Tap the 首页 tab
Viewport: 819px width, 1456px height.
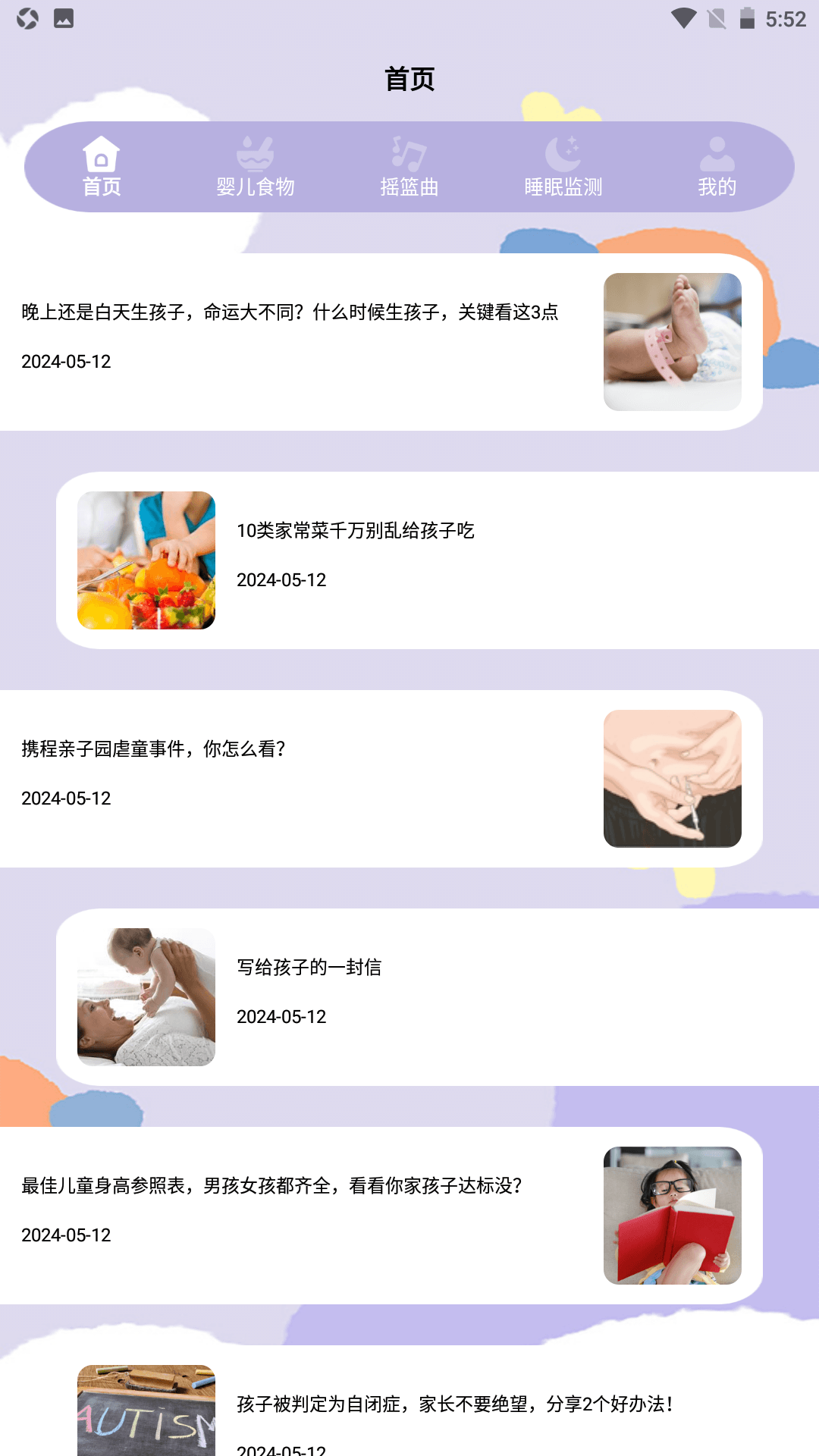tap(102, 168)
